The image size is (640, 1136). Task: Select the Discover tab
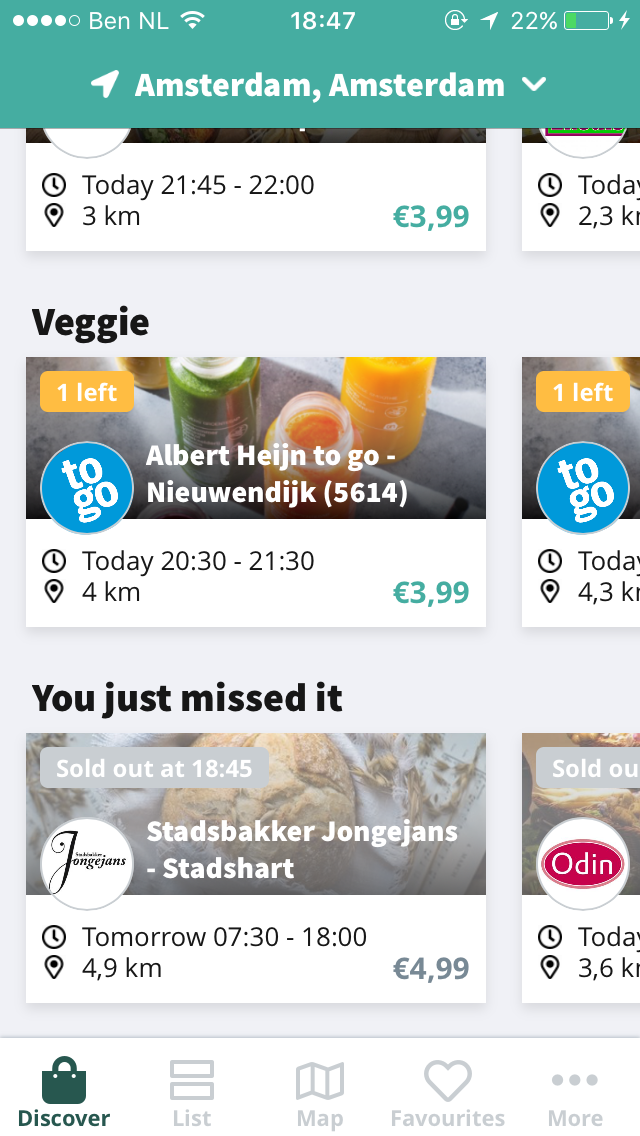[64, 1093]
